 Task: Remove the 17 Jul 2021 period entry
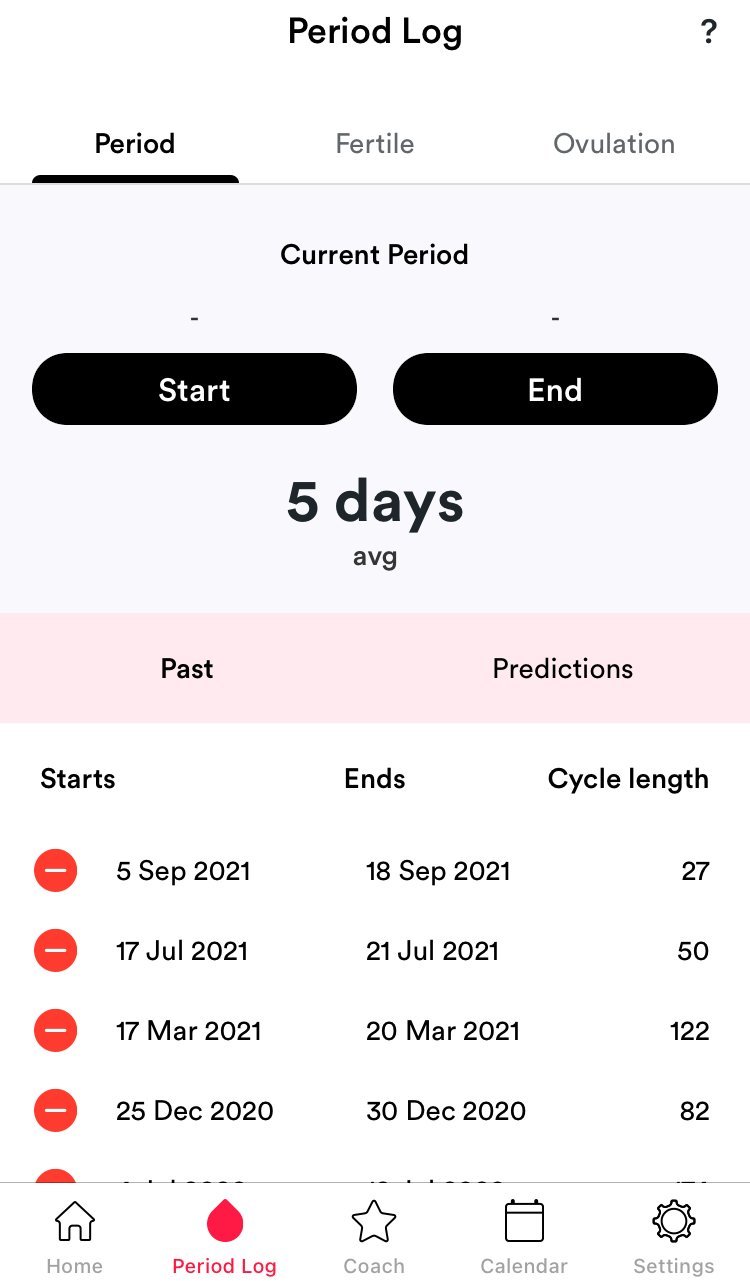[x=56, y=951]
